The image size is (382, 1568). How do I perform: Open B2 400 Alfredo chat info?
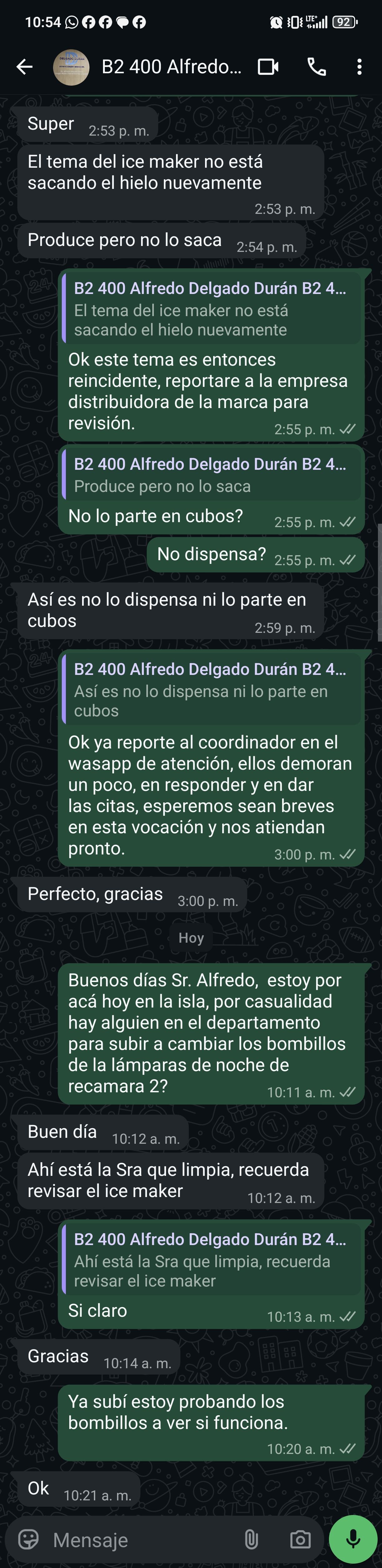171,67
